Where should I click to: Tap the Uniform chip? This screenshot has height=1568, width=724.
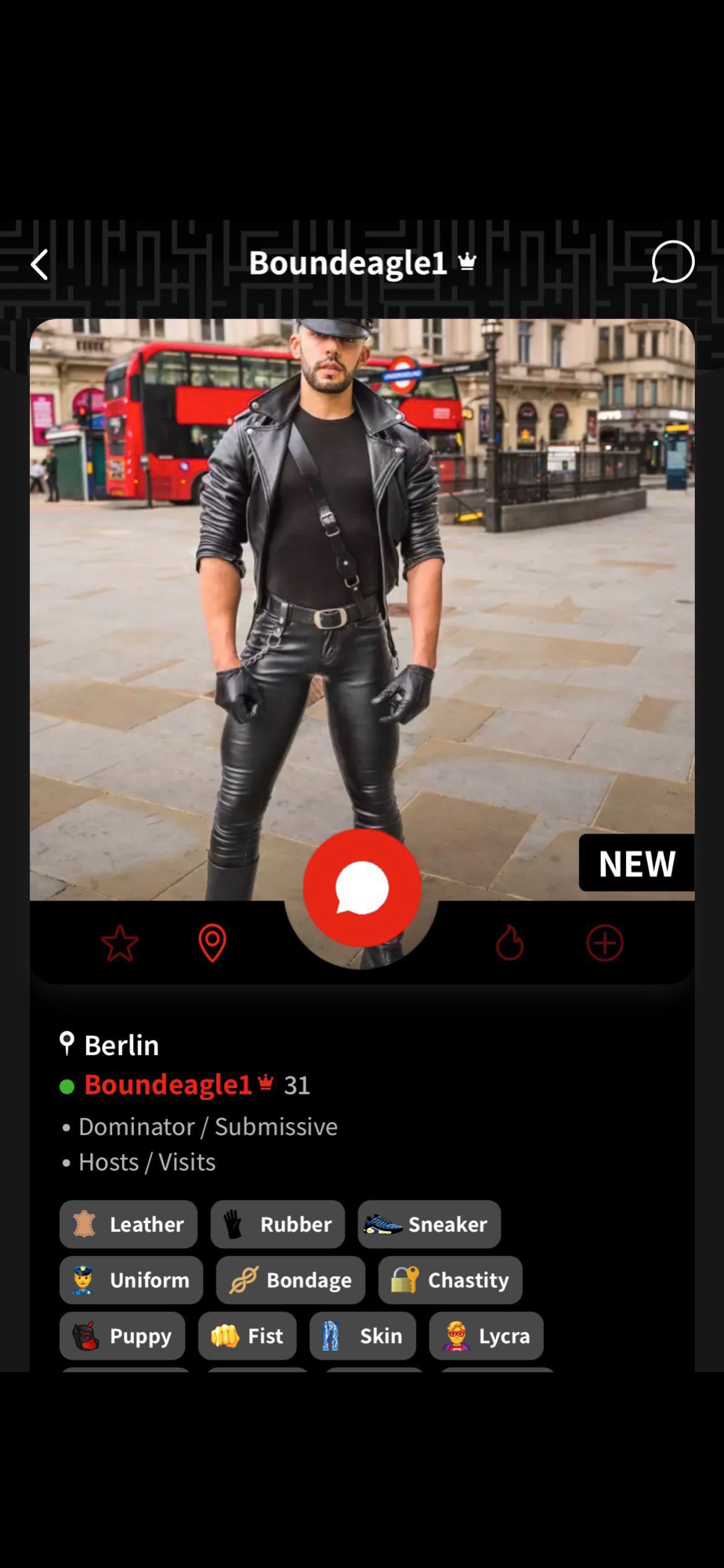(131, 1280)
